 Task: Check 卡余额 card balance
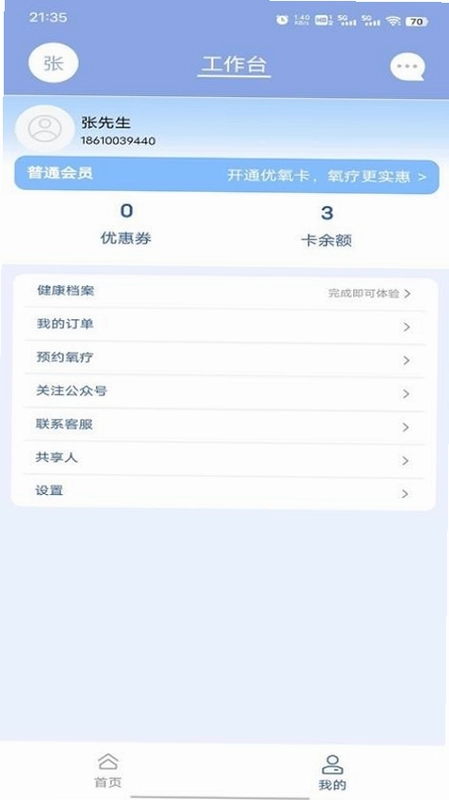coord(327,226)
